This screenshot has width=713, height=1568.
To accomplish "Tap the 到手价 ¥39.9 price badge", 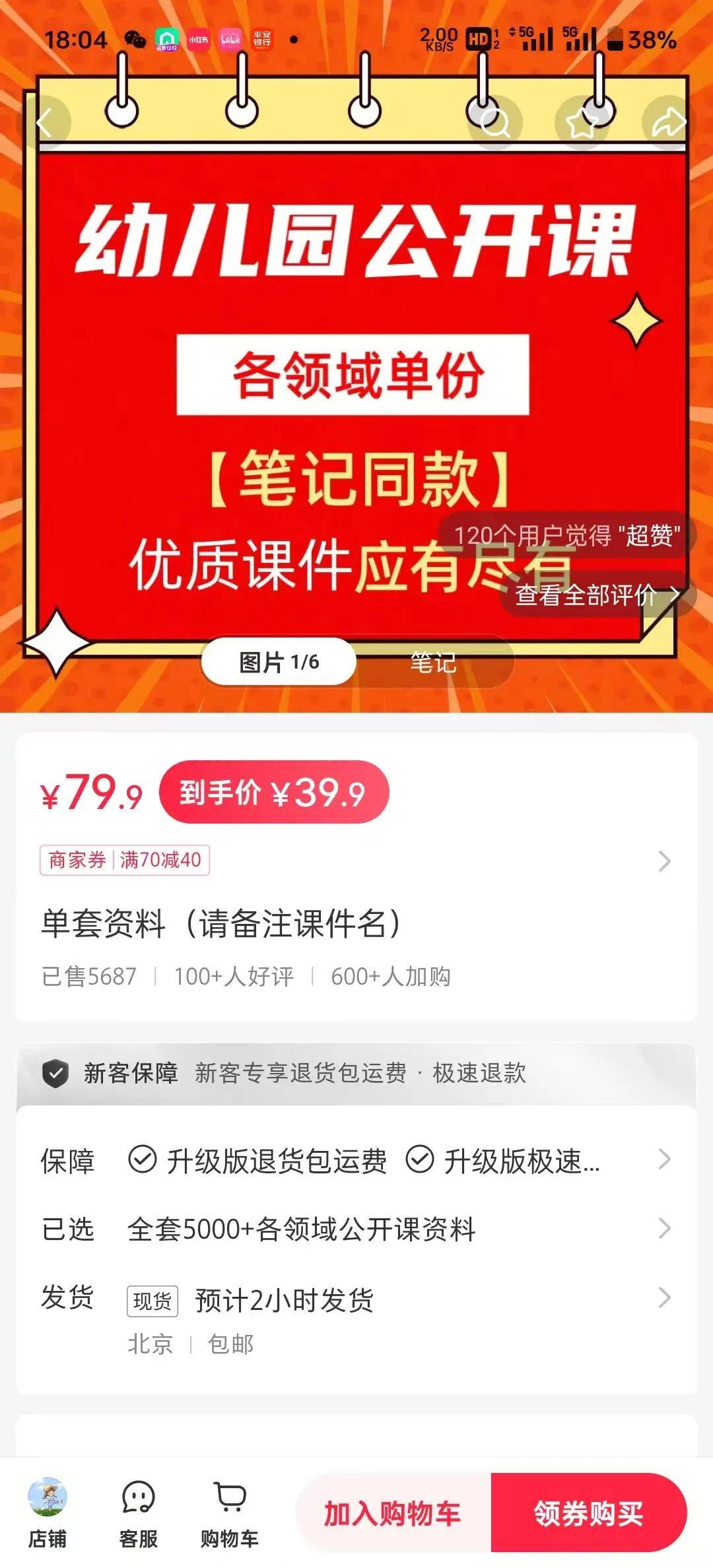I will (x=274, y=793).
